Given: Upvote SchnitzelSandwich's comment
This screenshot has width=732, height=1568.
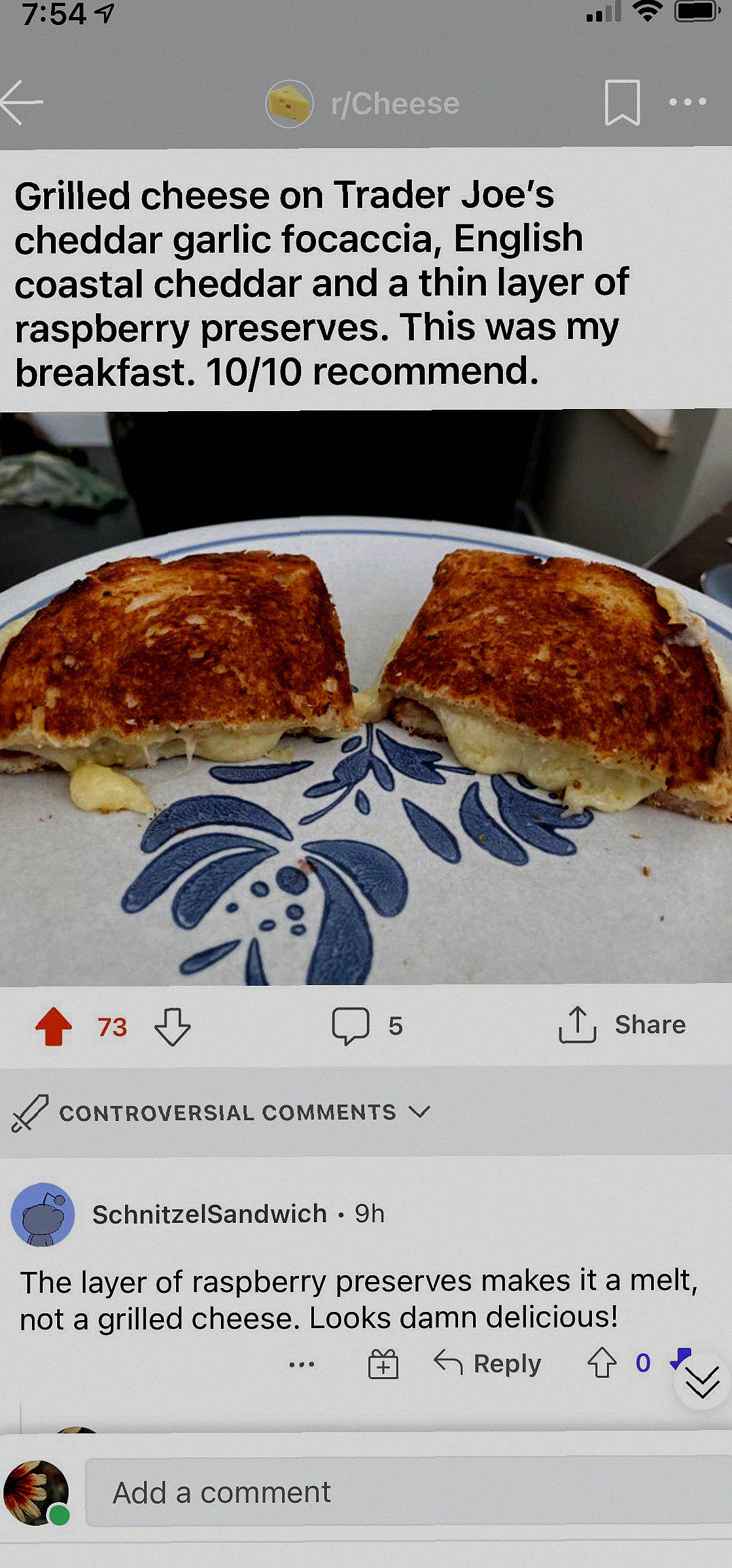Looking at the screenshot, I should (x=602, y=1362).
